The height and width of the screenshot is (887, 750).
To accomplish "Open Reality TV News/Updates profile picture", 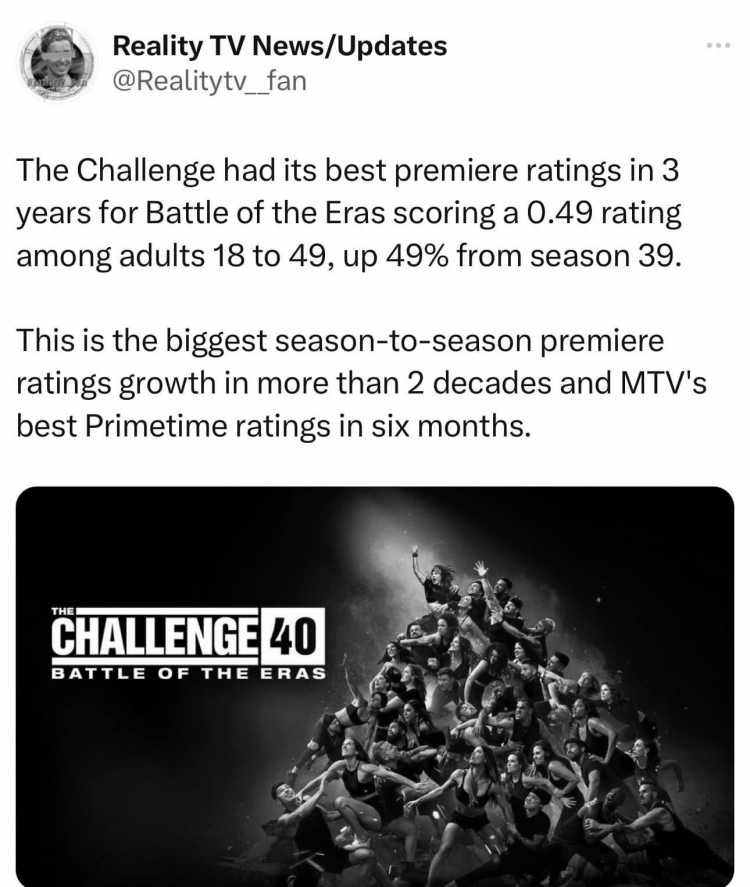I will click(x=58, y=64).
